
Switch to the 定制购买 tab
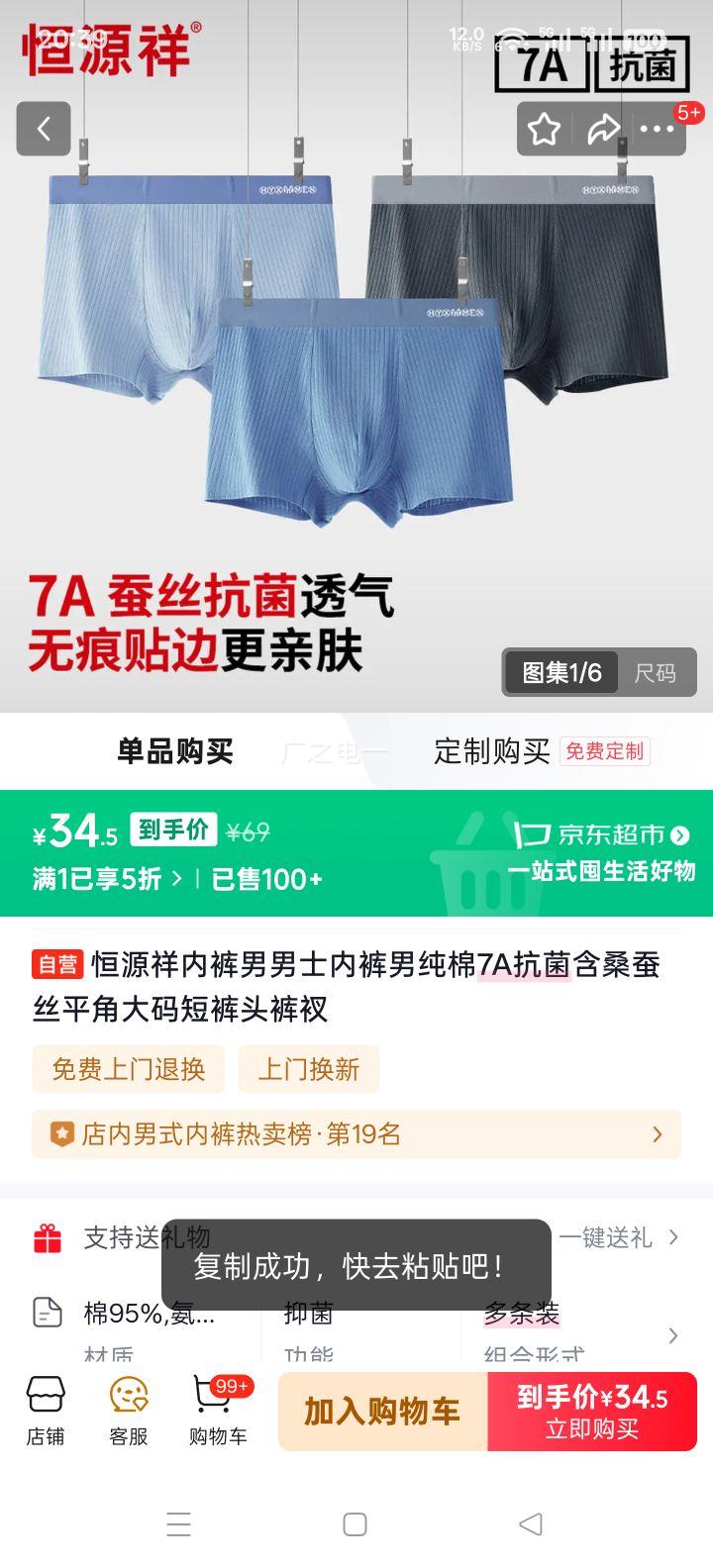pyautogui.click(x=492, y=750)
